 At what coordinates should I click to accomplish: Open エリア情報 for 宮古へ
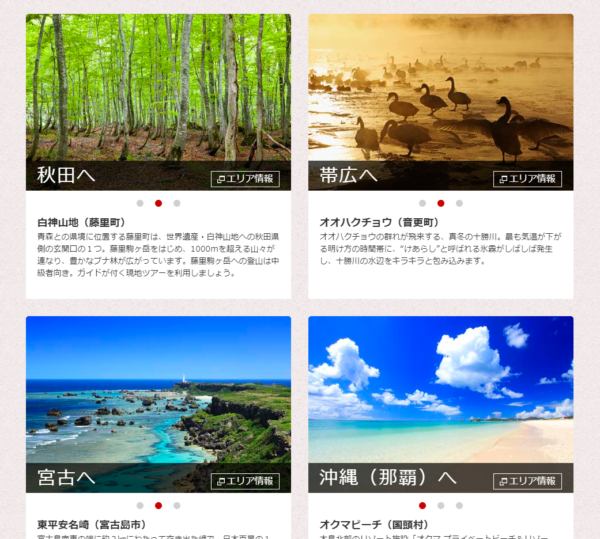click(244, 481)
